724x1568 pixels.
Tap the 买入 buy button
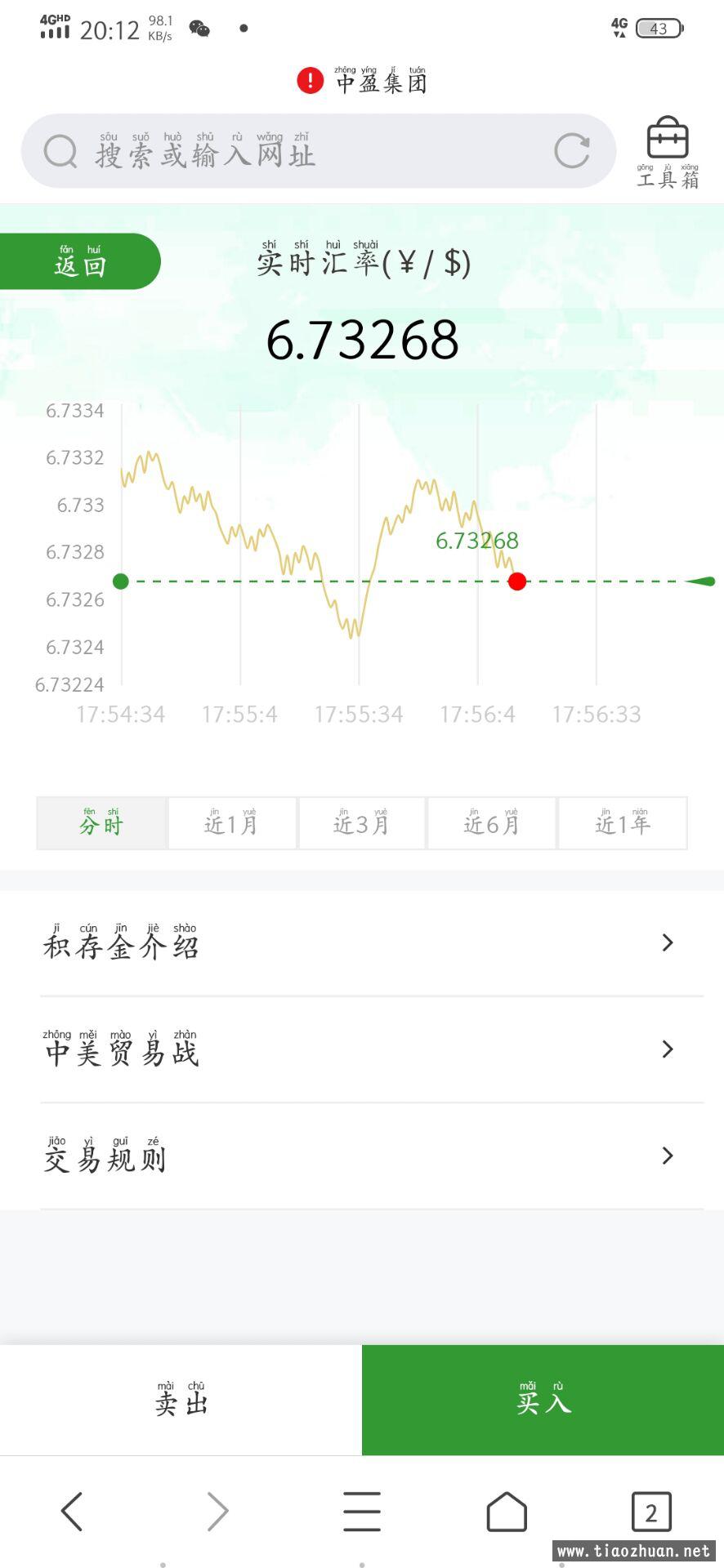[543, 1400]
